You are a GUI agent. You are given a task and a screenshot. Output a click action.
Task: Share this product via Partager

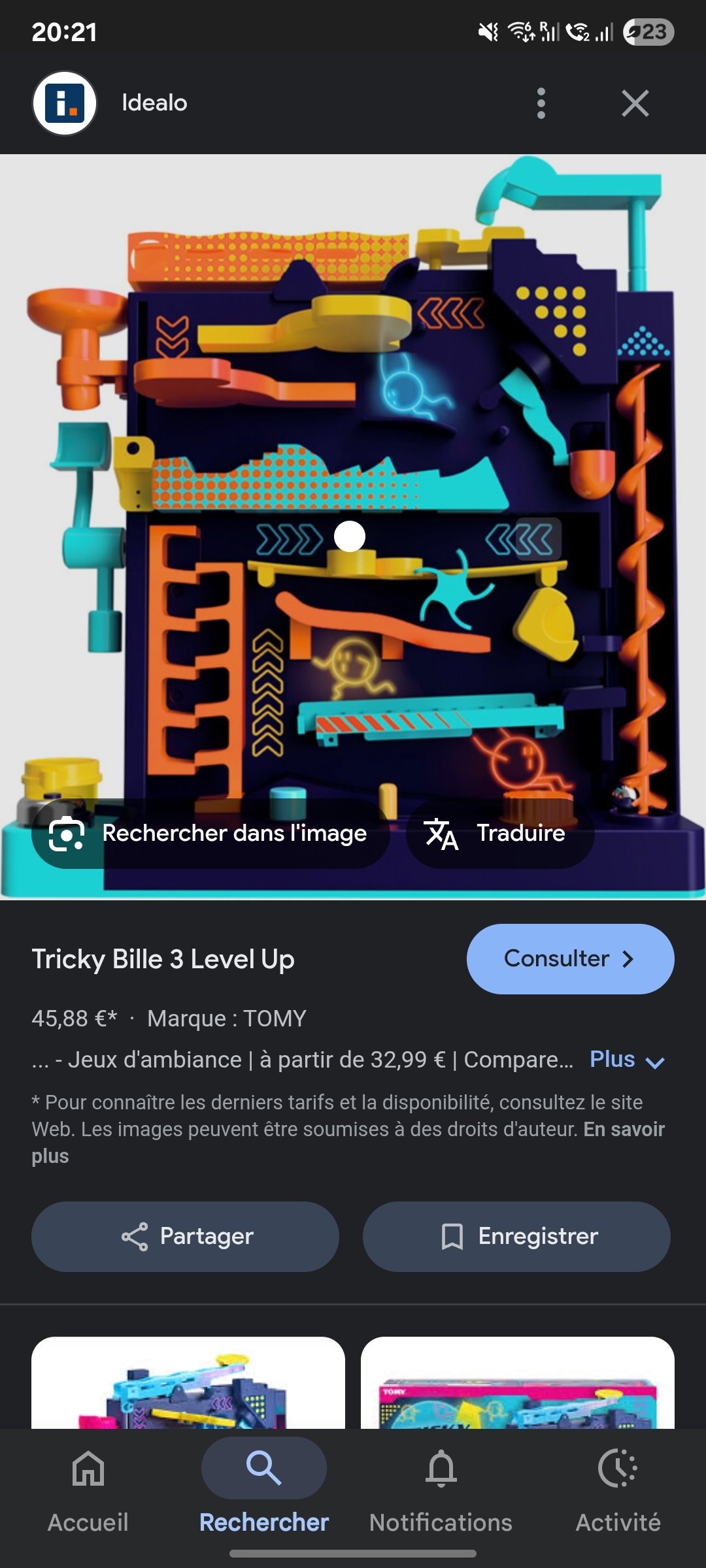(186, 1236)
